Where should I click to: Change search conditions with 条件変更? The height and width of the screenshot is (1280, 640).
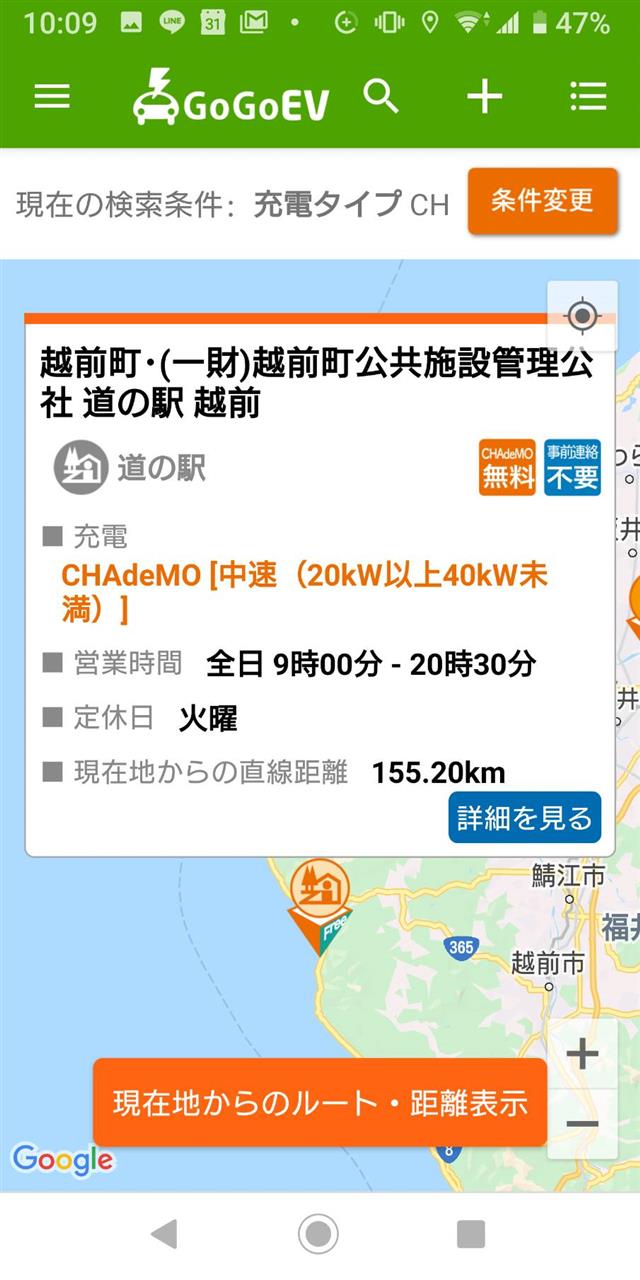point(542,200)
